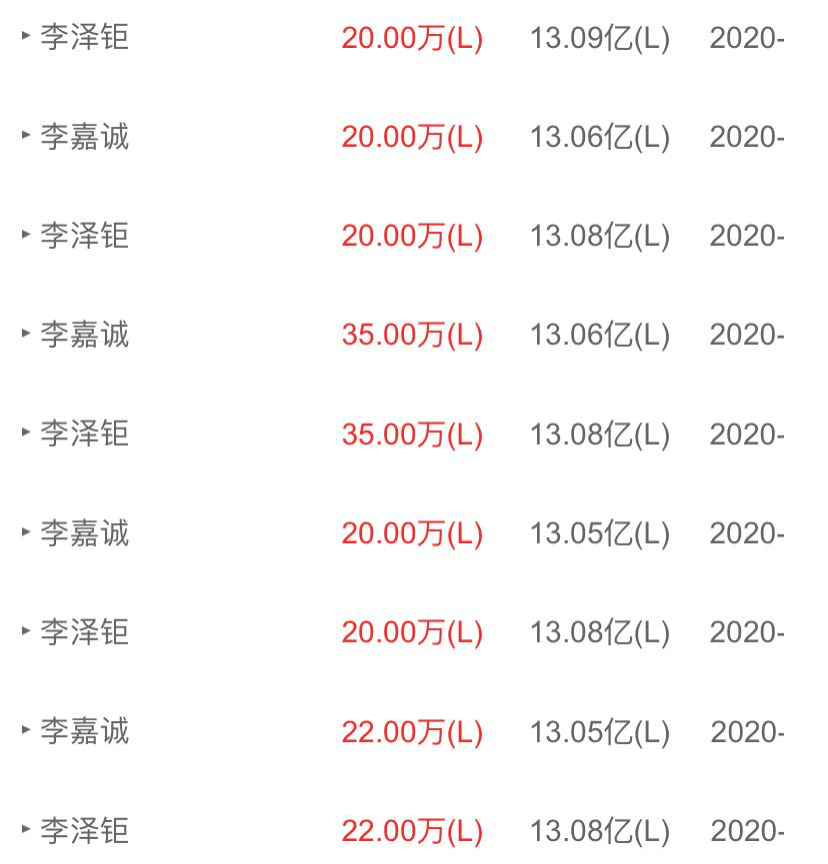
Task: Expand 李泽钜's 22.00万 row
Action: click(26, 830)
